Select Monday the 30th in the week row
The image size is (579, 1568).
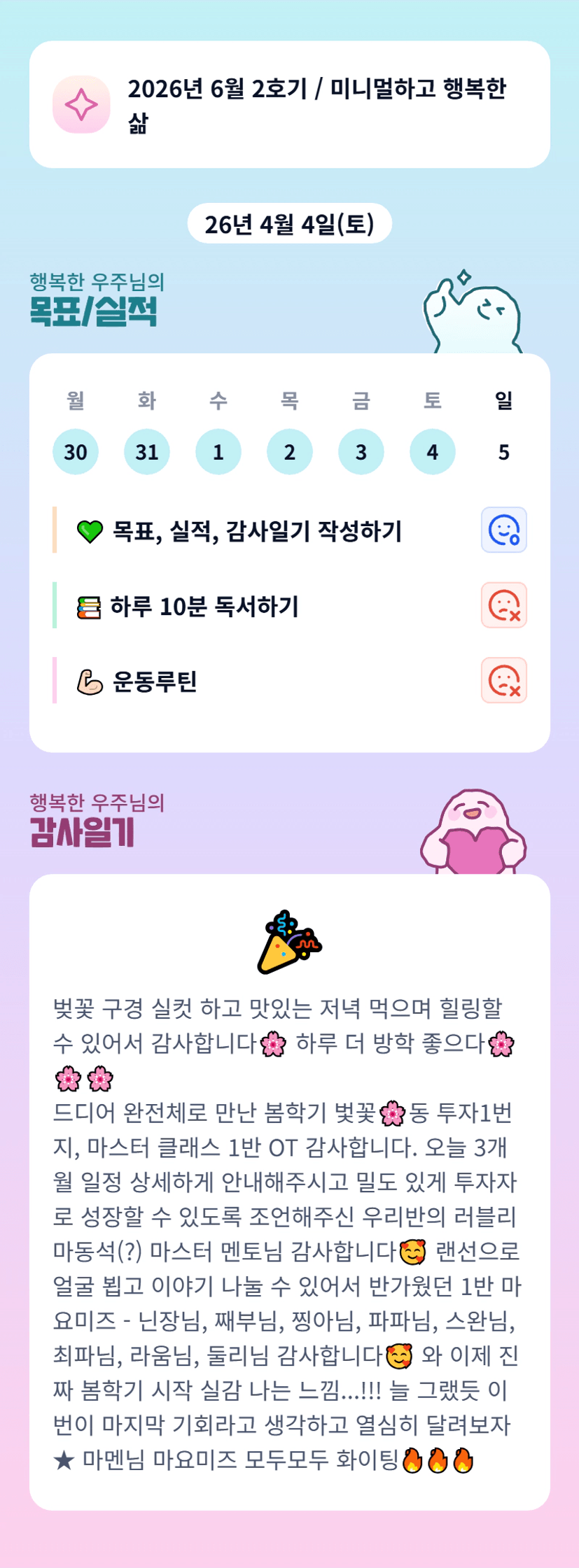pos(76,452)
